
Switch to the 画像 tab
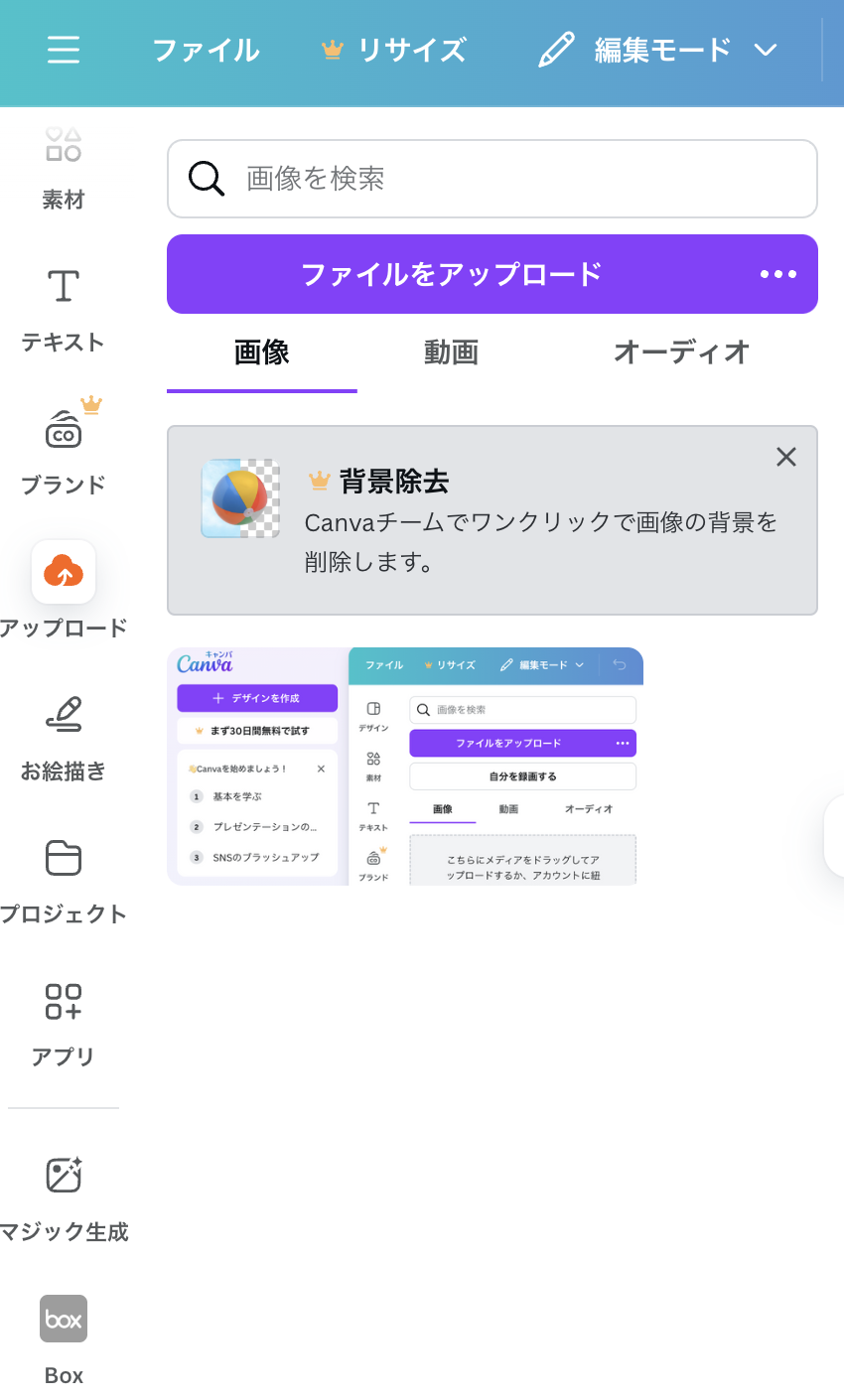(x=261, y=352)
